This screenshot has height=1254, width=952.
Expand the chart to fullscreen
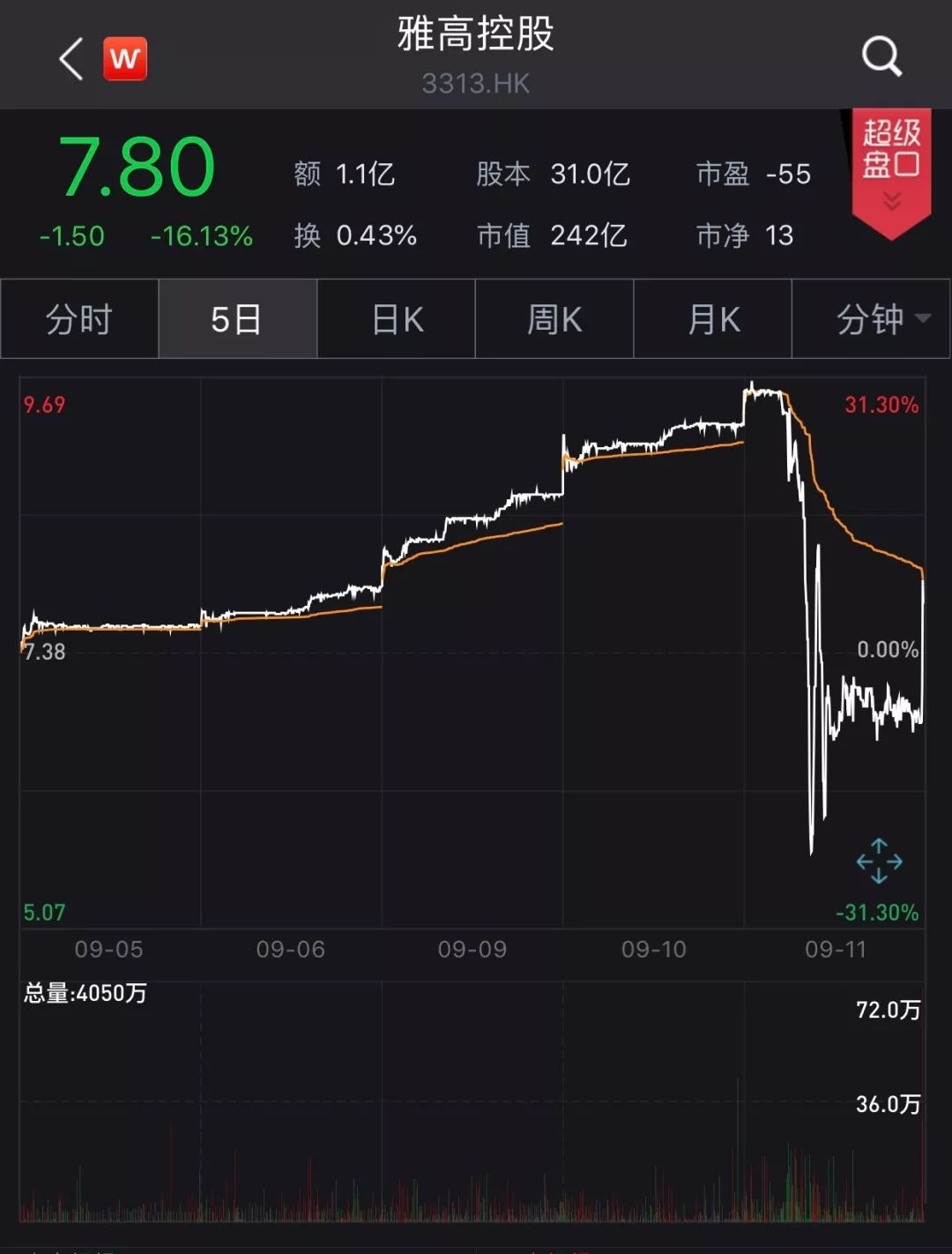coord(879,861)
